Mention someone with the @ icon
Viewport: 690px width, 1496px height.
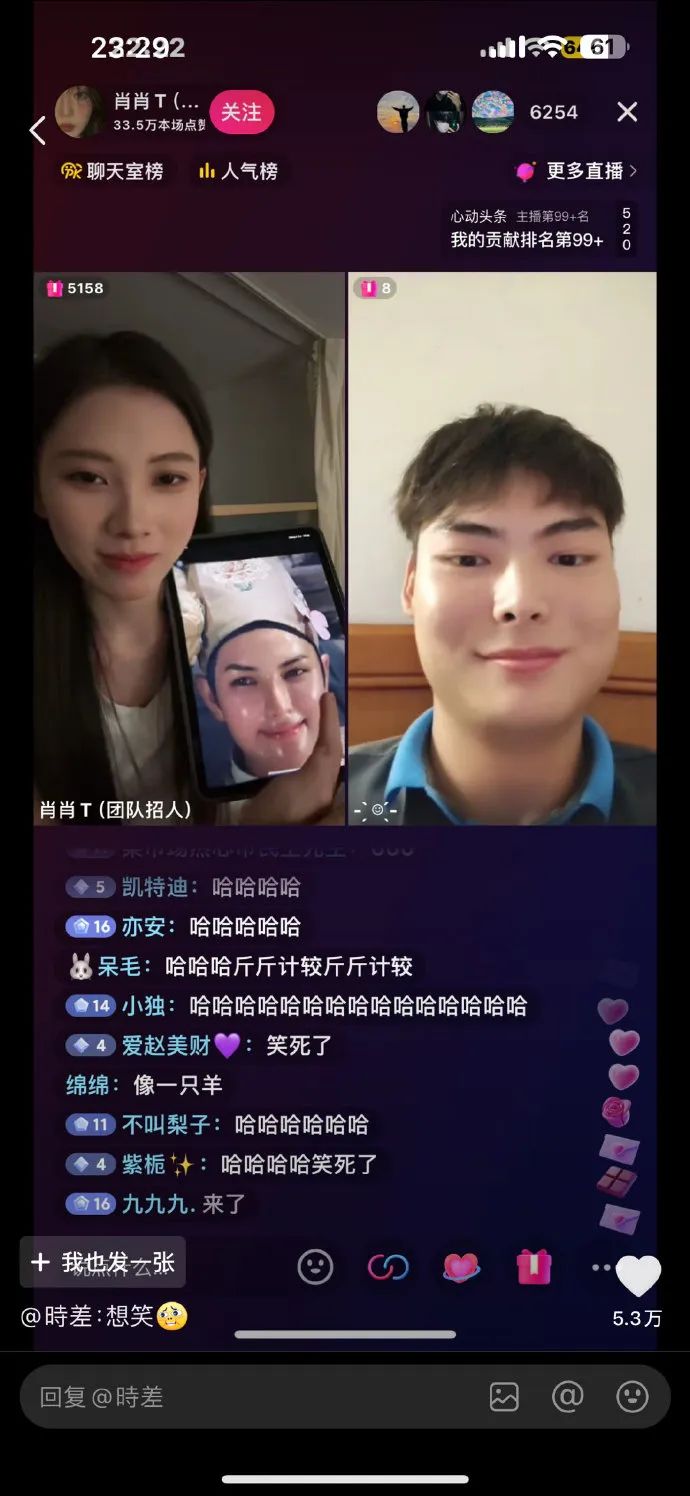(x=567, y=1397)
